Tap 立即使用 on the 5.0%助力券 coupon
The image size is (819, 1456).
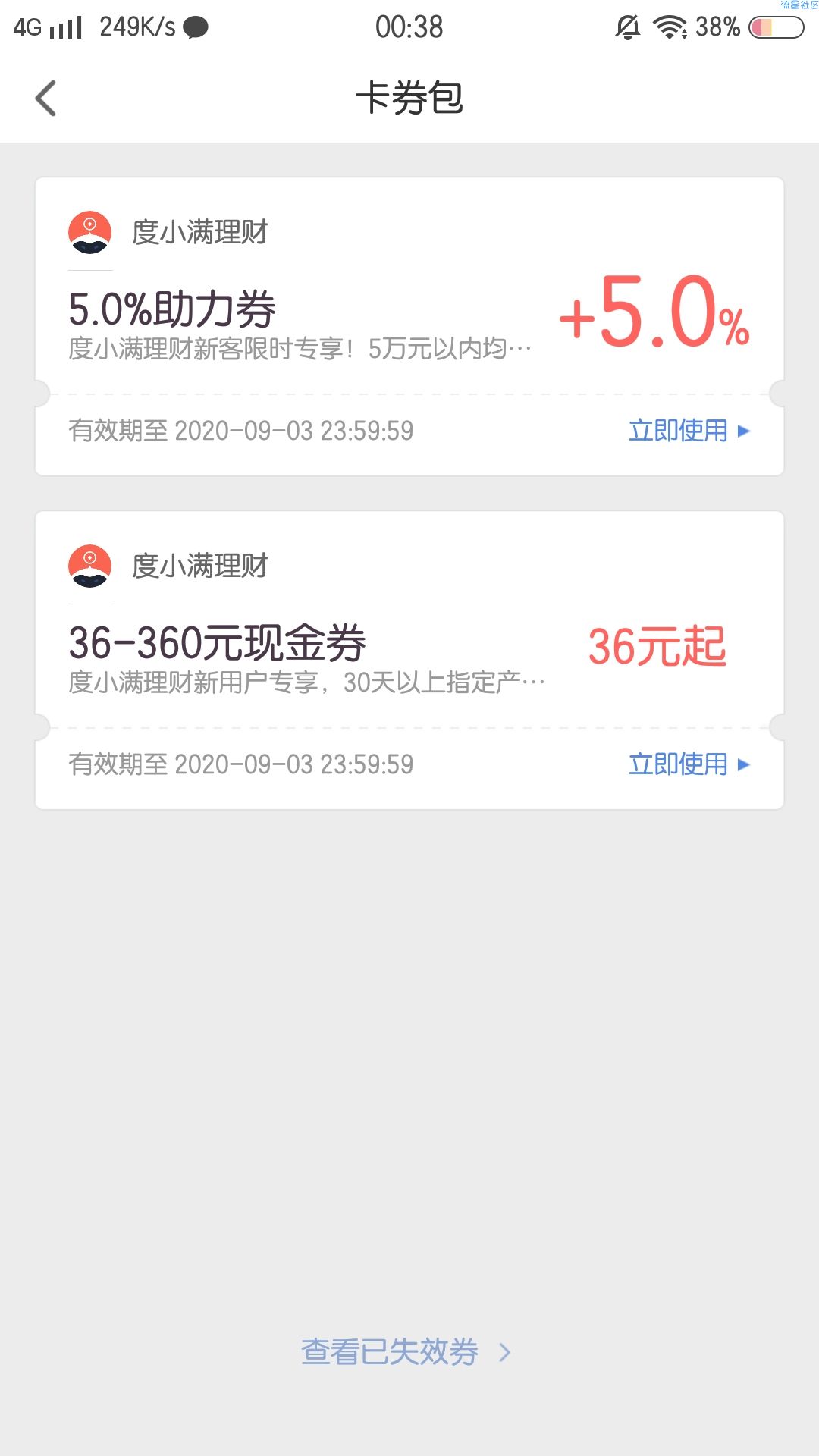point(689,431)
